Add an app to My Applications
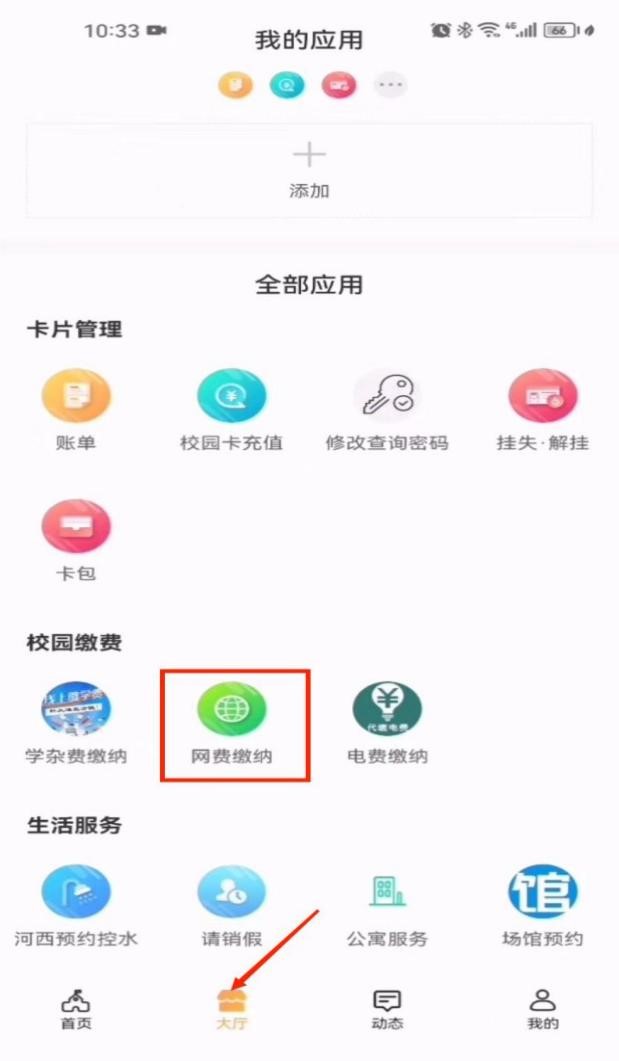 (x=309, y=169)
